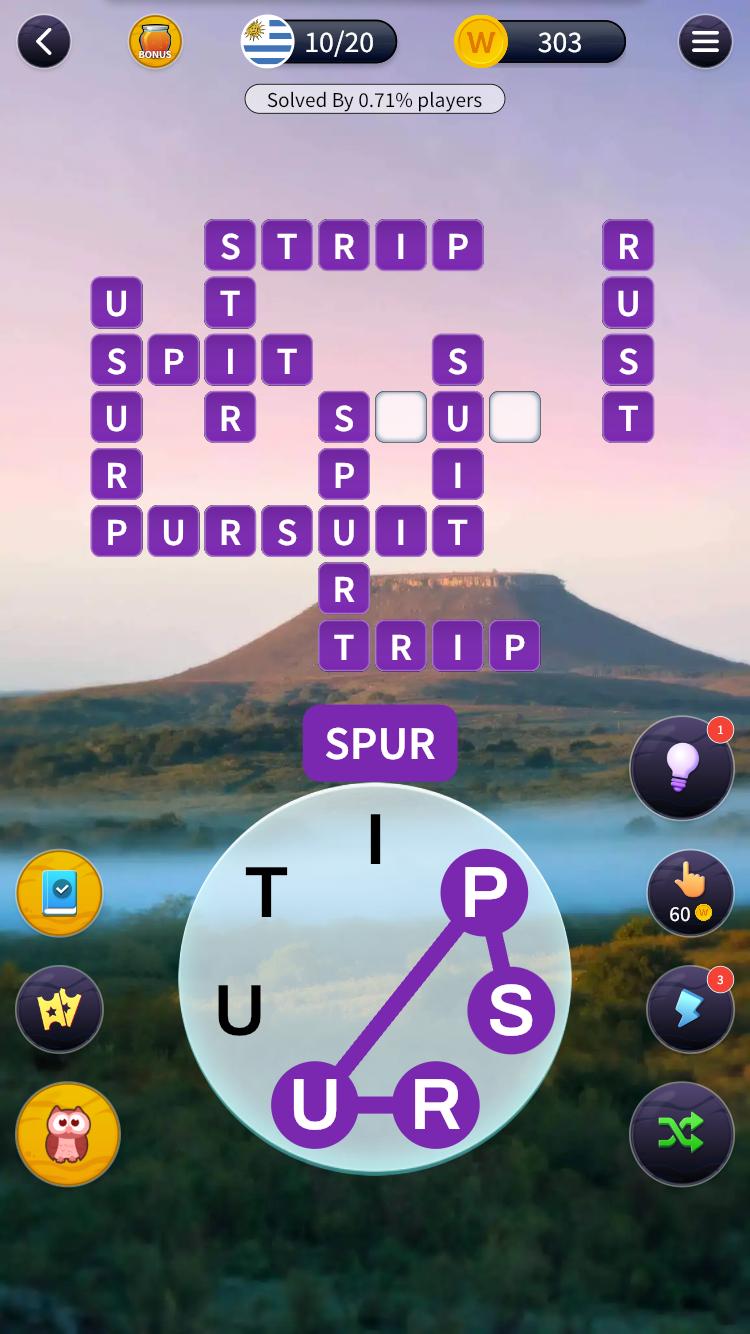Go back using the arrow button
Image resolution: width=750 pixels, height=1334 pixels.
[x=44, y=42]
